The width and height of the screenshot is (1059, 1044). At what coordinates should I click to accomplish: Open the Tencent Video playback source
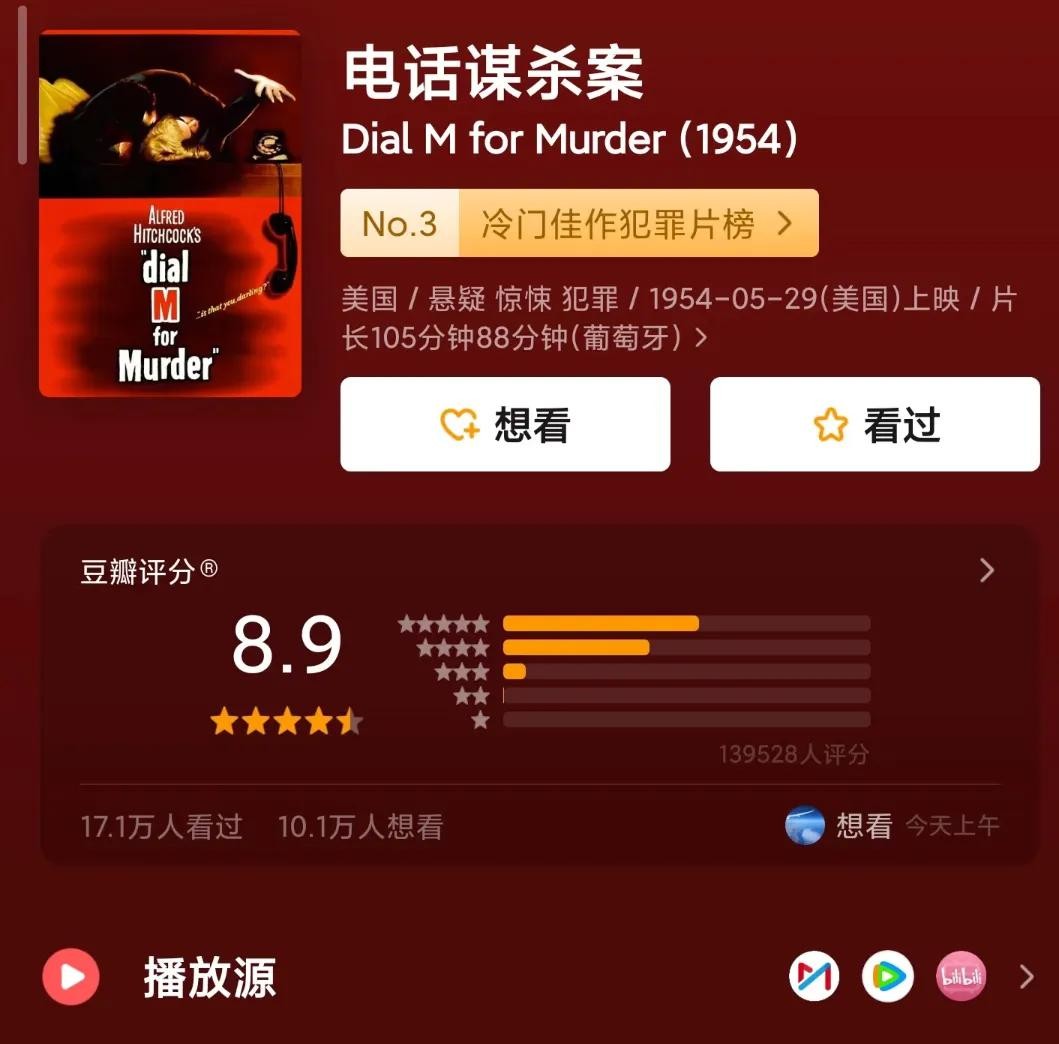click(x=888, y=977)
